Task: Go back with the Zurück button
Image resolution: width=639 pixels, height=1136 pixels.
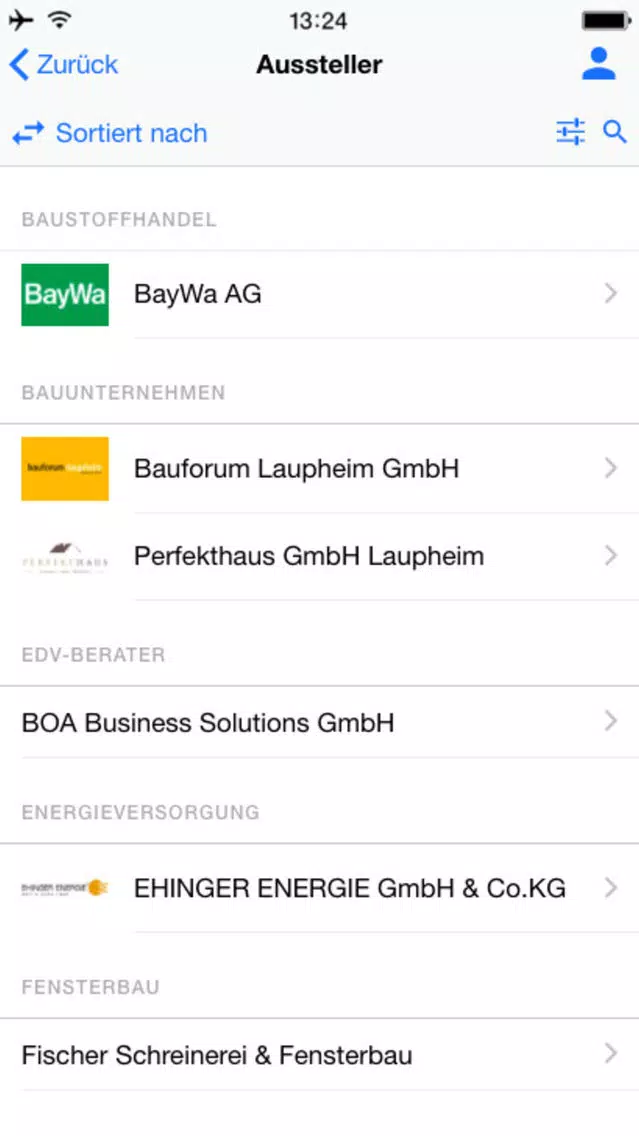Action: tap(64, 64)
